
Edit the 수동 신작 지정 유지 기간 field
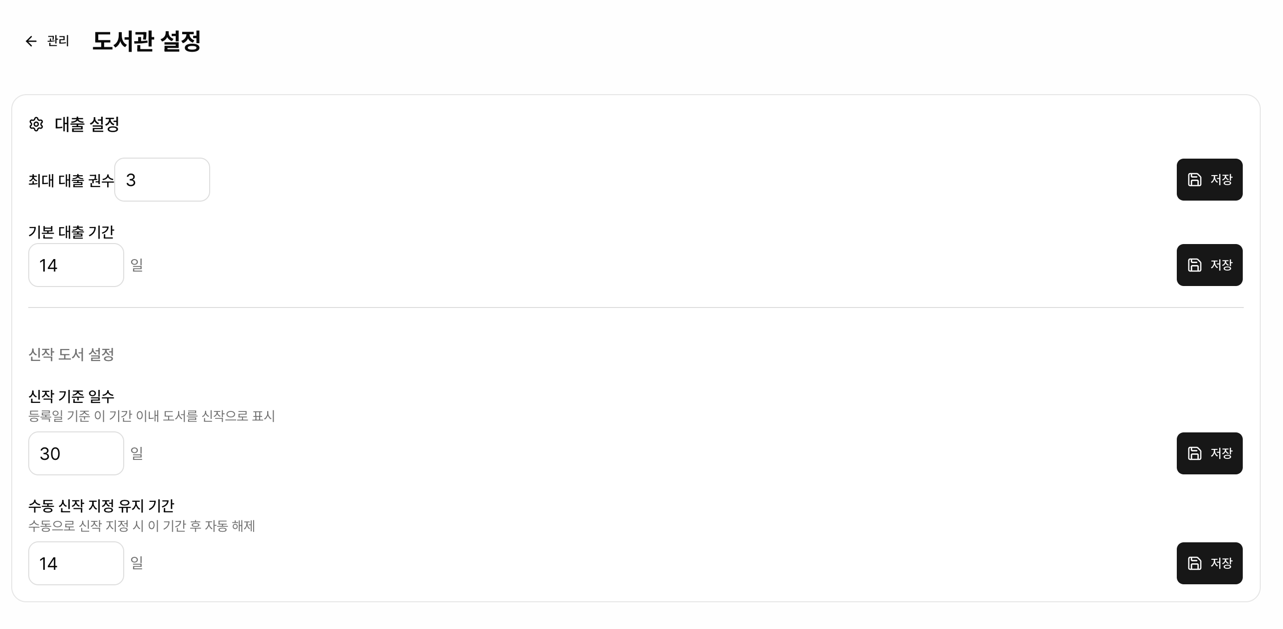[x=76, y=564]
